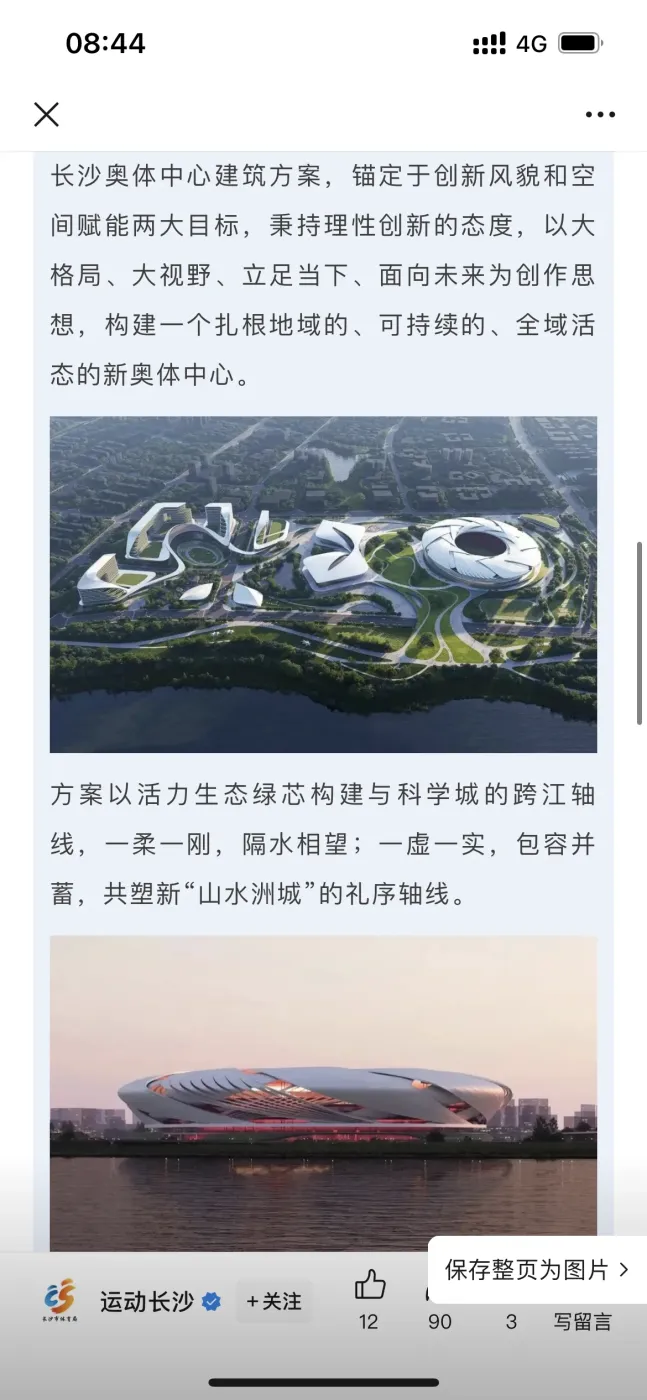
Task: Close the article with the X button
Action: (46, 114)
